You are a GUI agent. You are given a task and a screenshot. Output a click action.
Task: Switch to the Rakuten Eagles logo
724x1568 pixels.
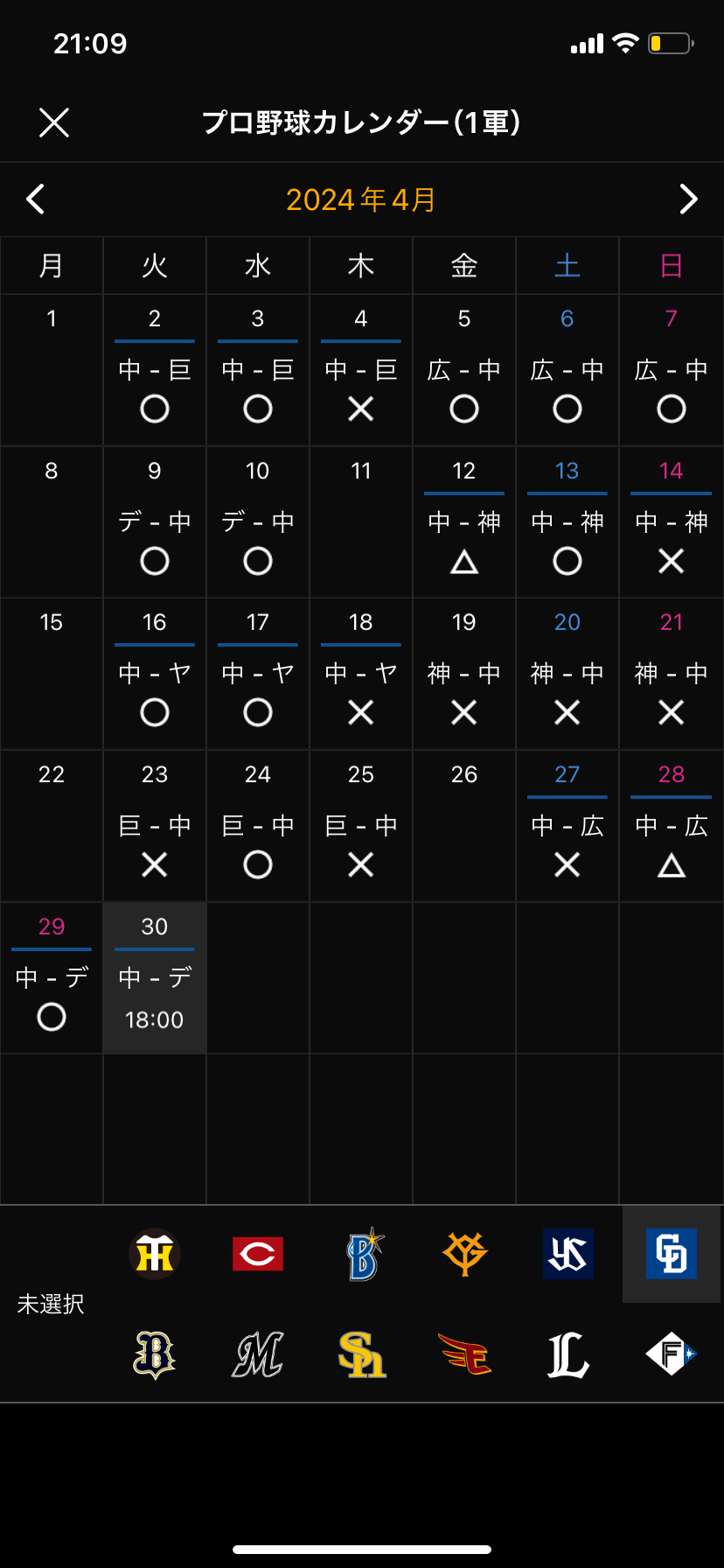pyautogui.click(x=465, y=1354)
